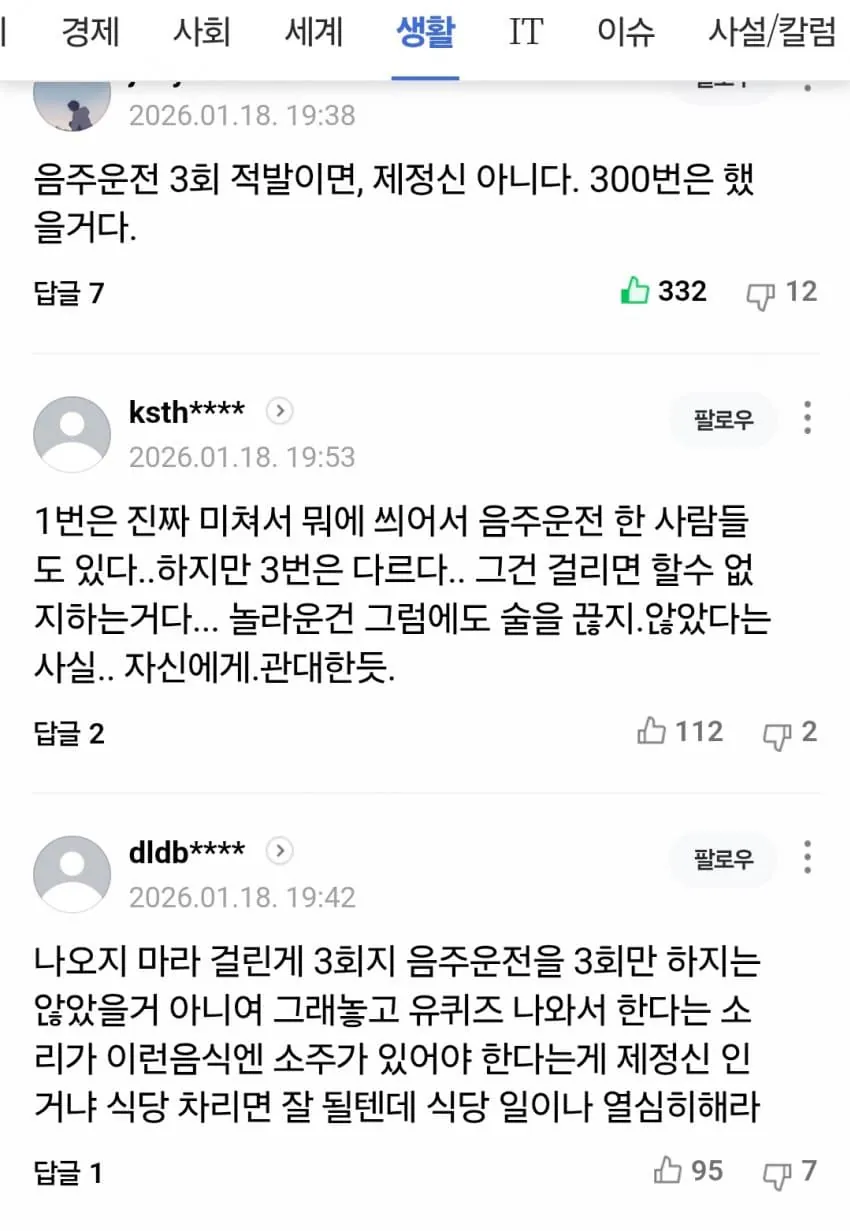
Task: Switch to the 사회 tab
Action: tap(201, 33)
